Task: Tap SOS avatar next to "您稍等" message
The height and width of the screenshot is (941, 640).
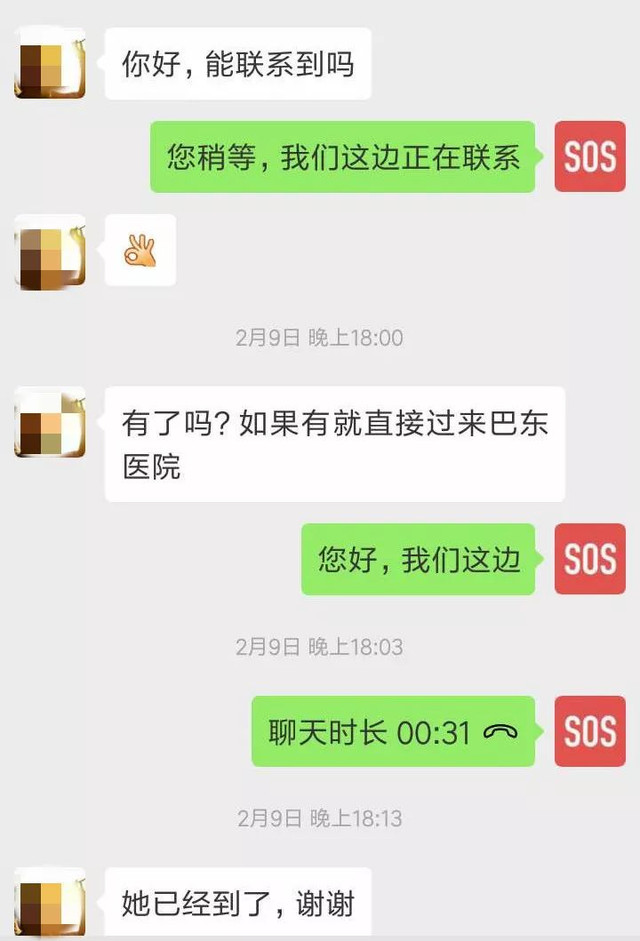Action: [x=590, y=157]
